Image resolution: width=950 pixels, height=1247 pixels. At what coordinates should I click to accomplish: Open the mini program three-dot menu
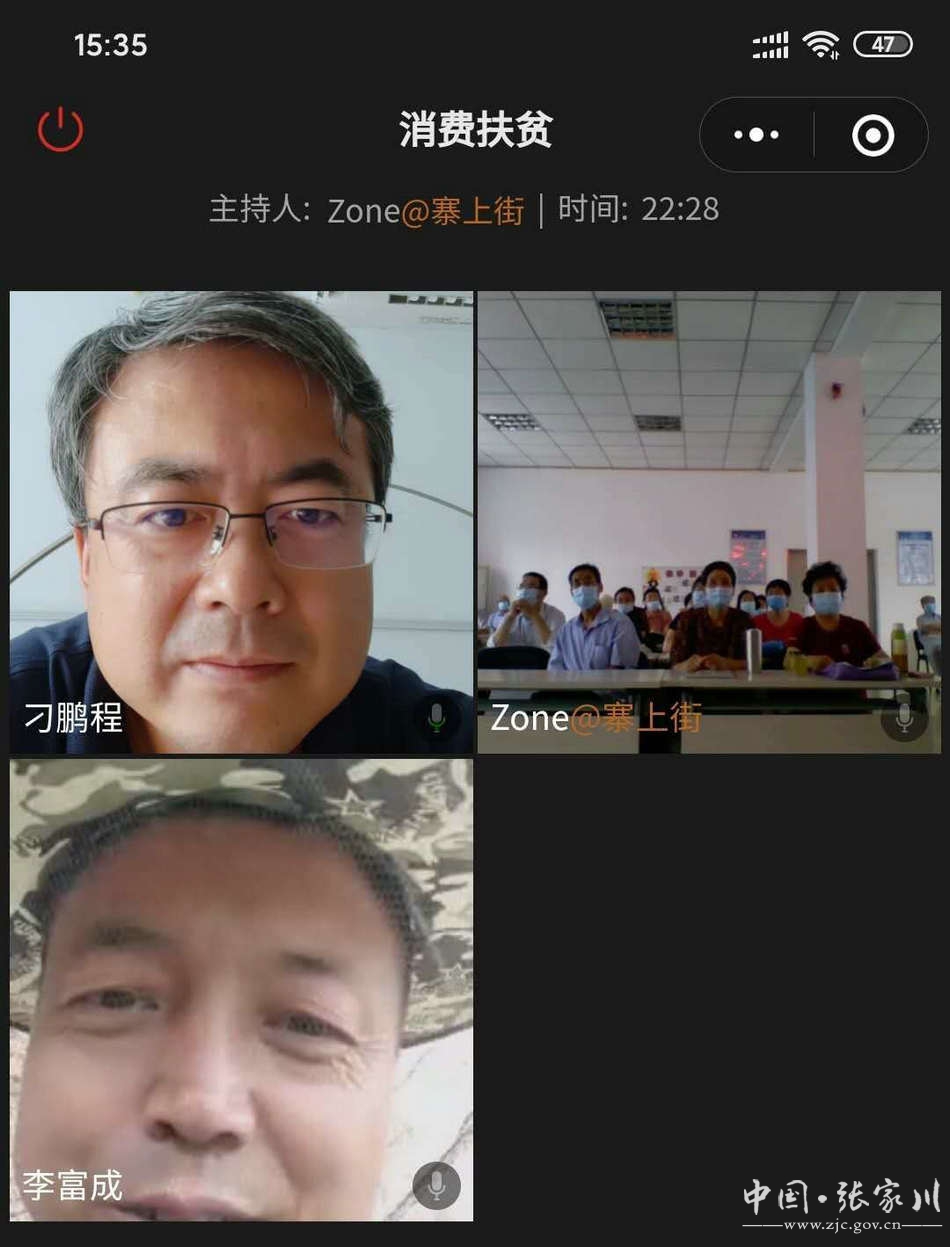pos(756,135)
